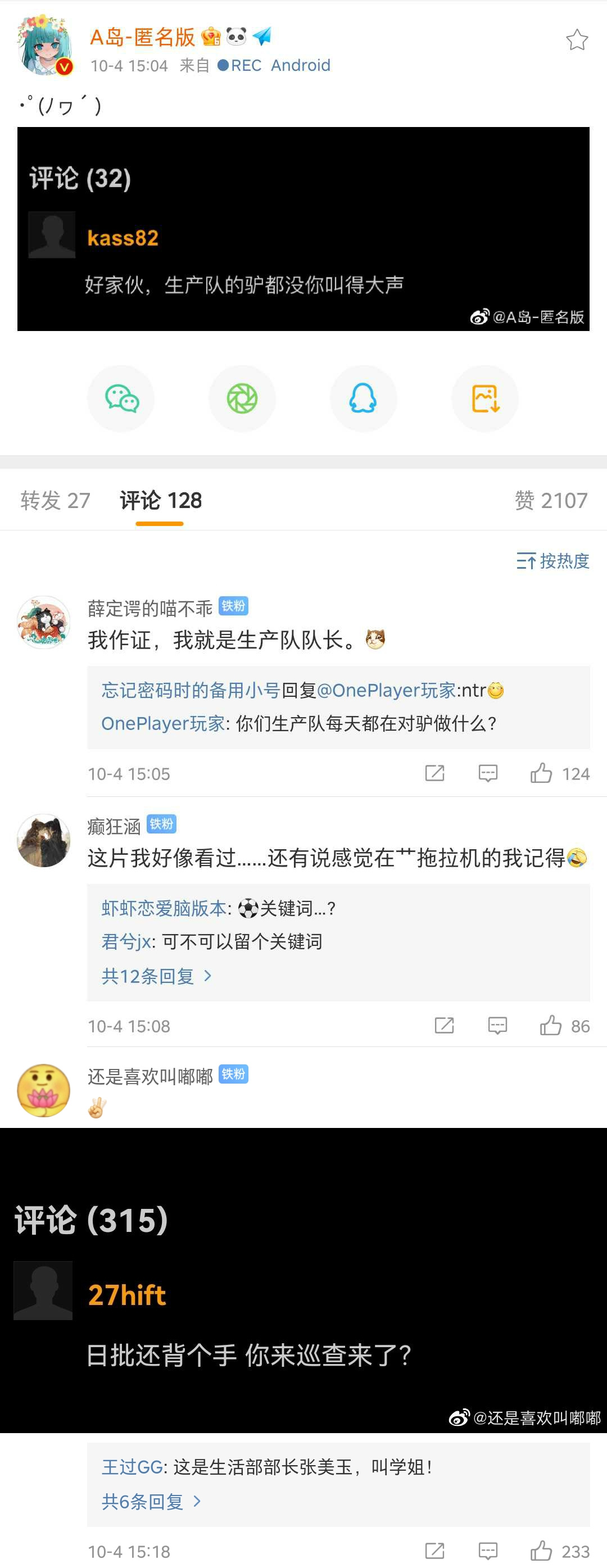Open the kass82 comment screenshot image
The height and width of the screenshot is (1568, 607).
tap(303, 229)
